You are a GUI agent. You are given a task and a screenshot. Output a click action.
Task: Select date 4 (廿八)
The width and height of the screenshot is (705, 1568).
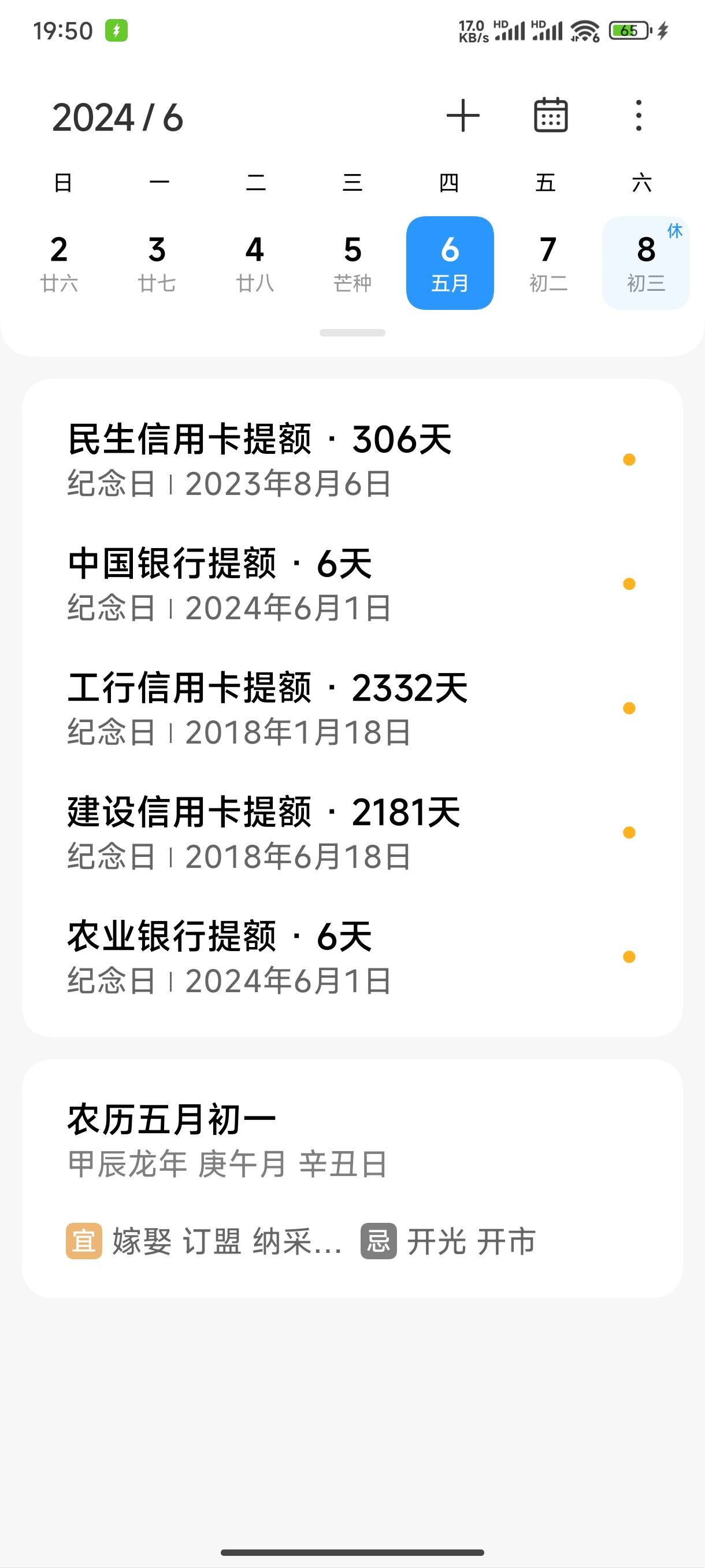point(255,263)
